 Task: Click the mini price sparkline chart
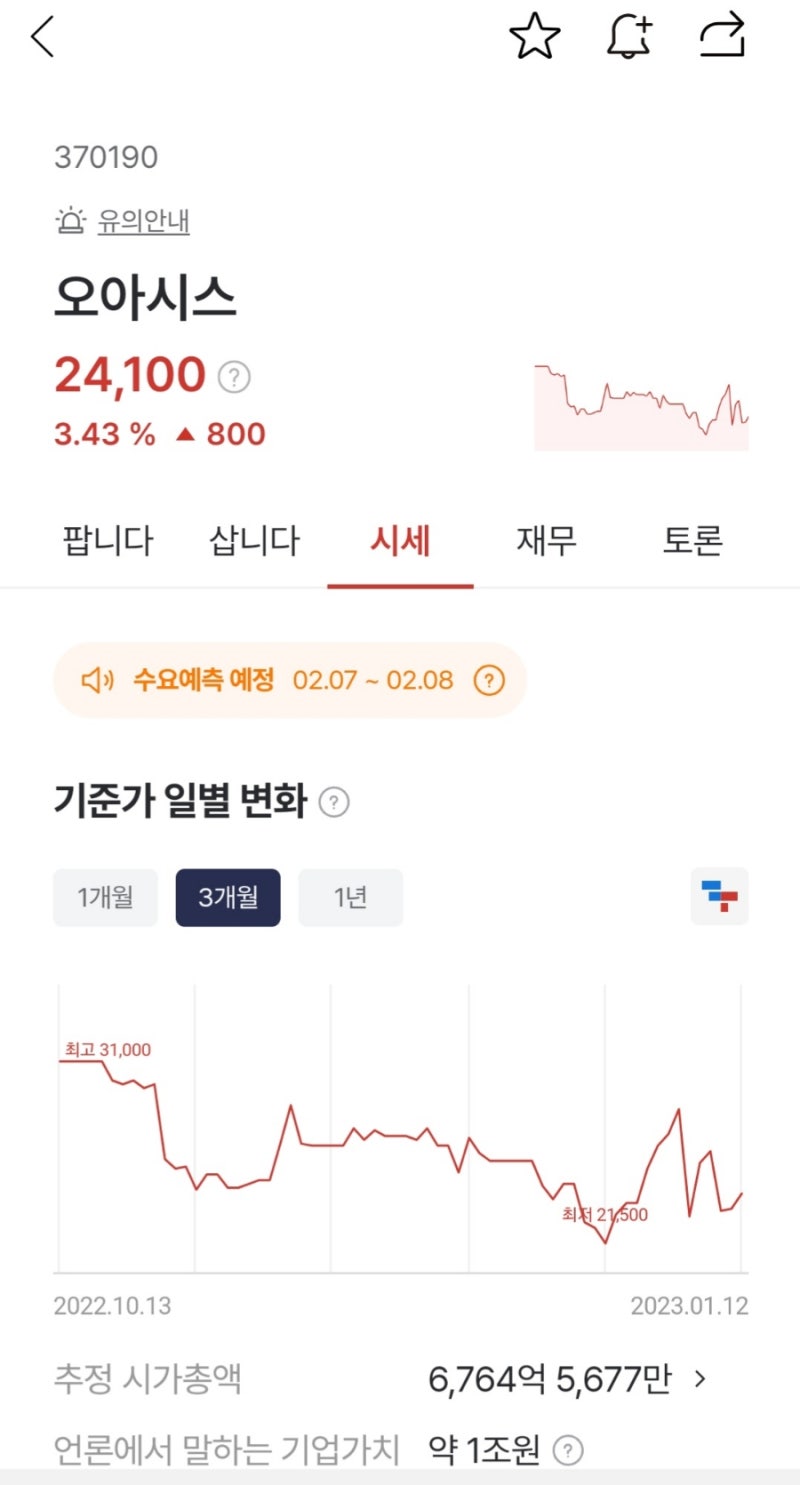tap(642, 405)
